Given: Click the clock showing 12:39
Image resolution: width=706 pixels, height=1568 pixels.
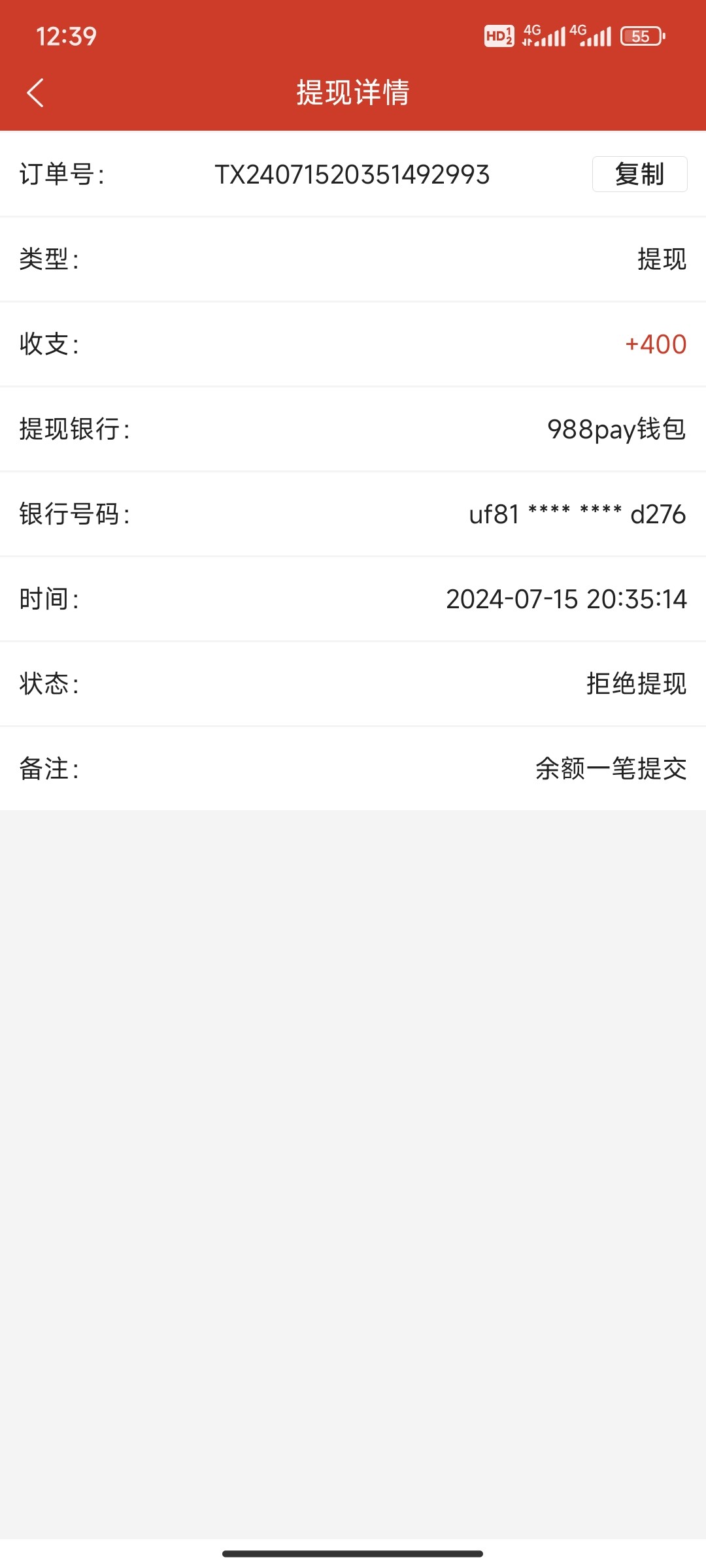Looking at the screenshot, I should coord(65,37).
